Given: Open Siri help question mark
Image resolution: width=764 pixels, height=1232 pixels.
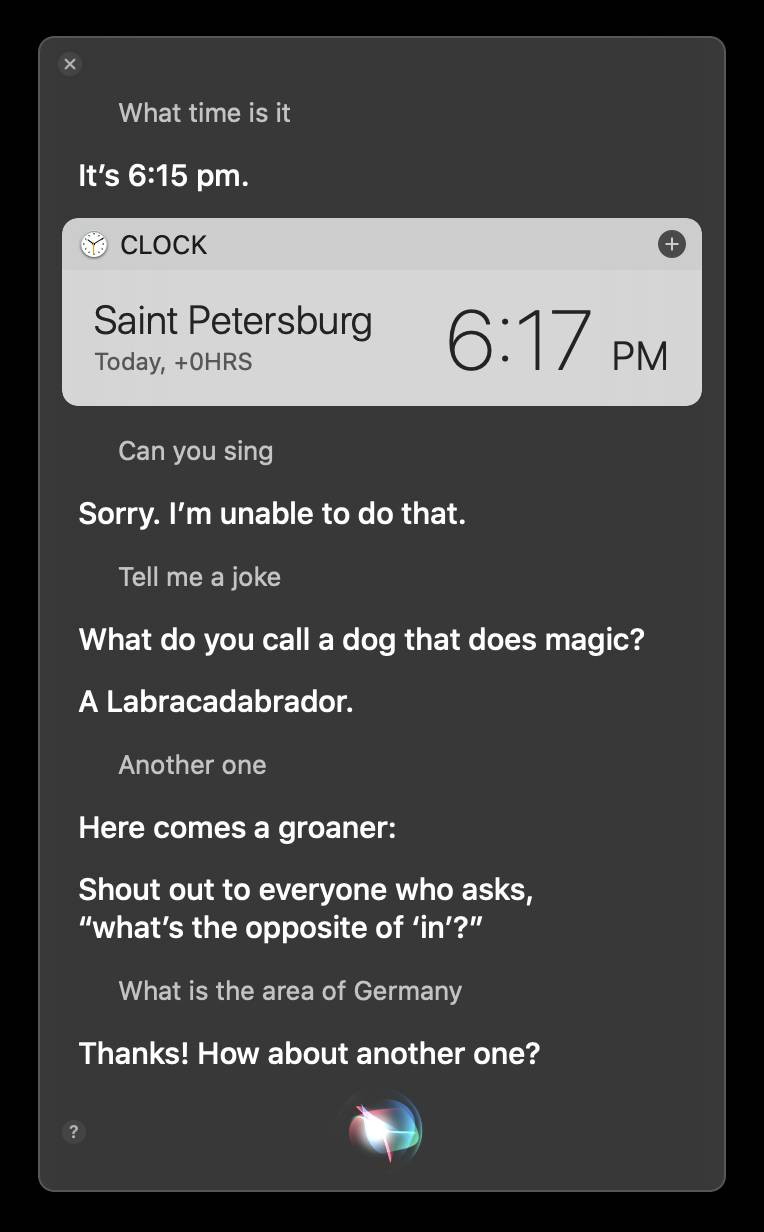Looking at the screenshot, I should (73, 1132).
